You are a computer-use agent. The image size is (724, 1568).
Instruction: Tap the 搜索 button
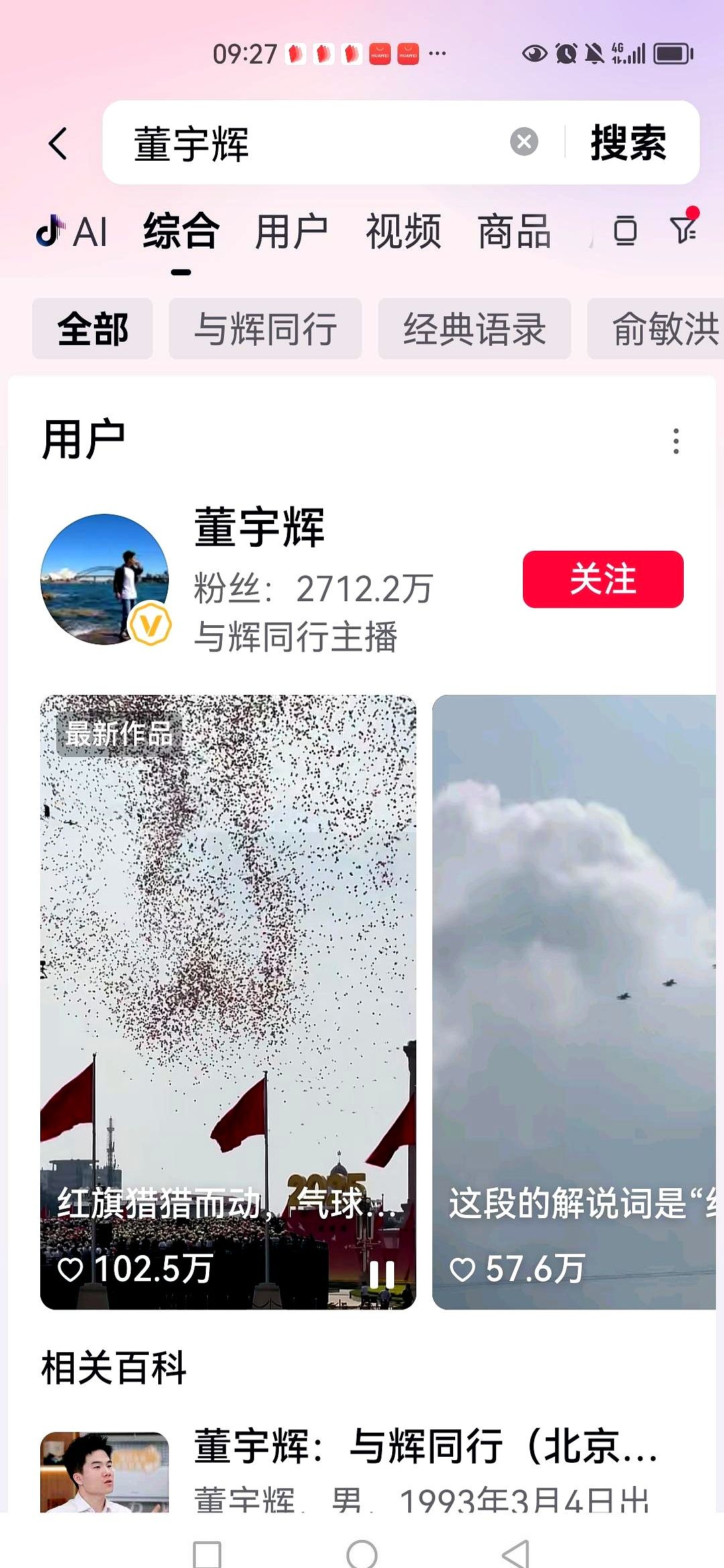[628, 143]
